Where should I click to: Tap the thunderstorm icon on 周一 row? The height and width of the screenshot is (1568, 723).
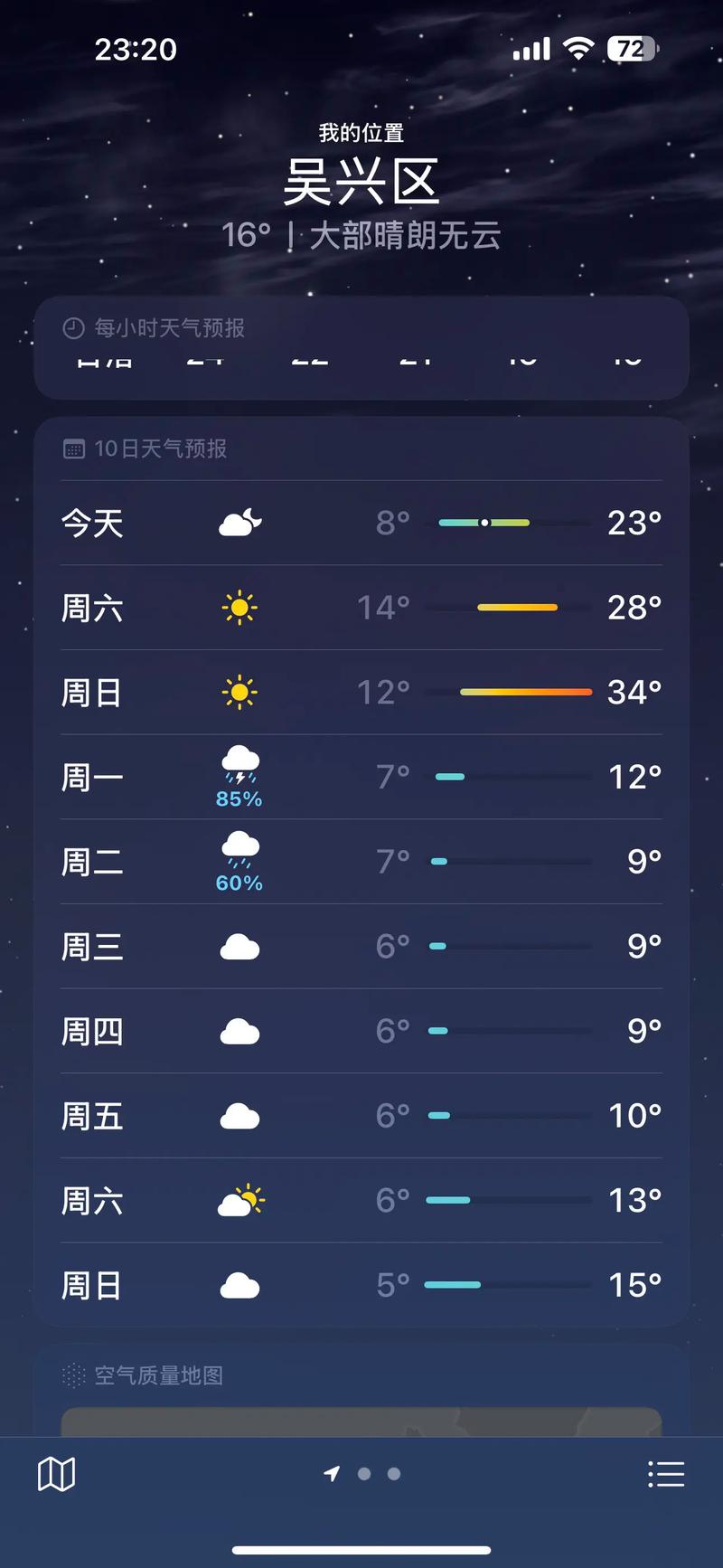[x=239, y=768]
